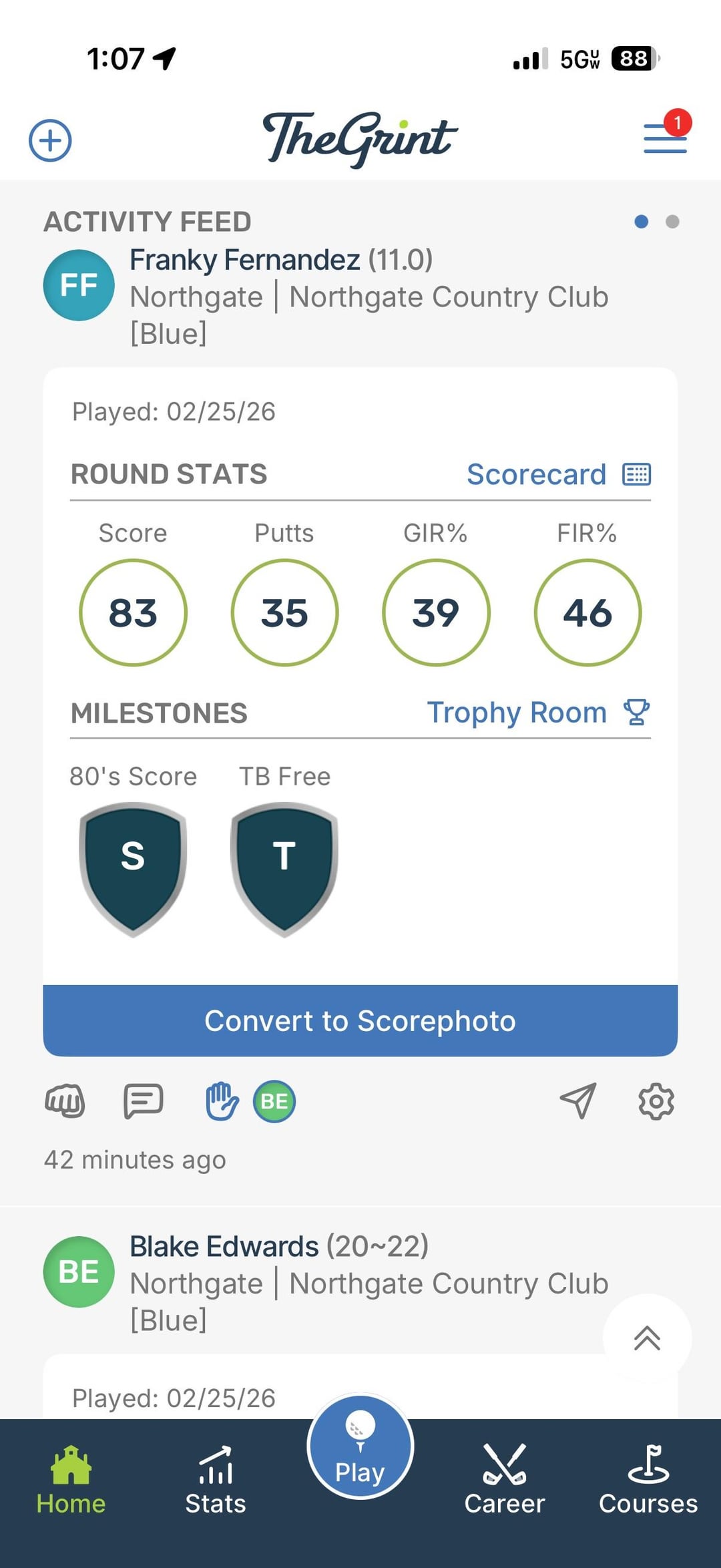Open the hamburger menu with notification badge
Image resolution: width=721 pixels, height=1568 pixels.
[x=665, y=138]
